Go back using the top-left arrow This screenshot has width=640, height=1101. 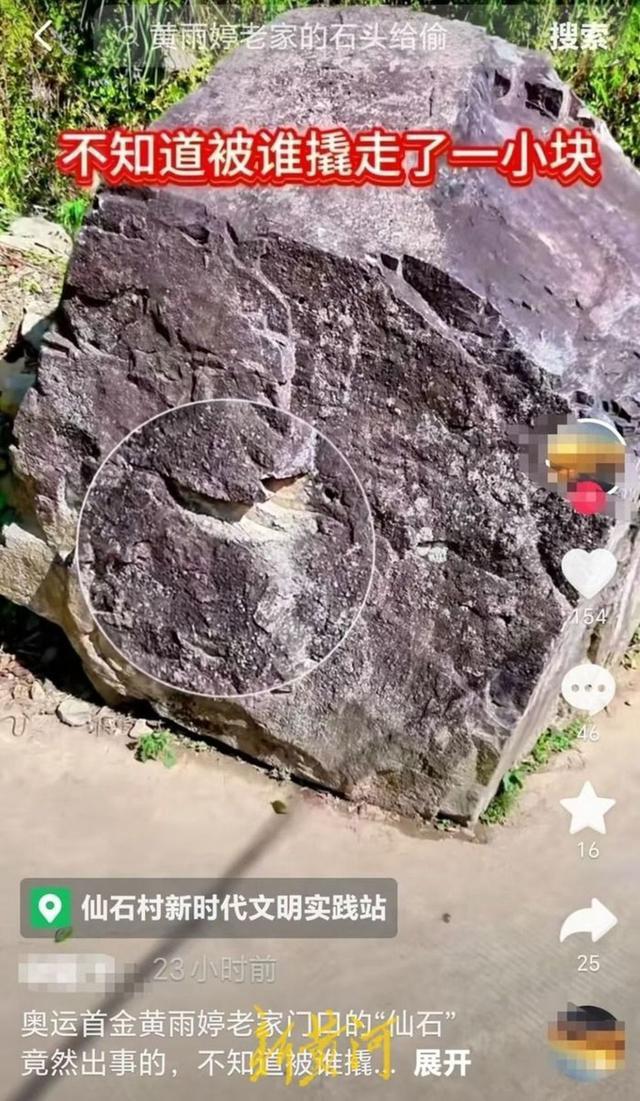(43, 38)
